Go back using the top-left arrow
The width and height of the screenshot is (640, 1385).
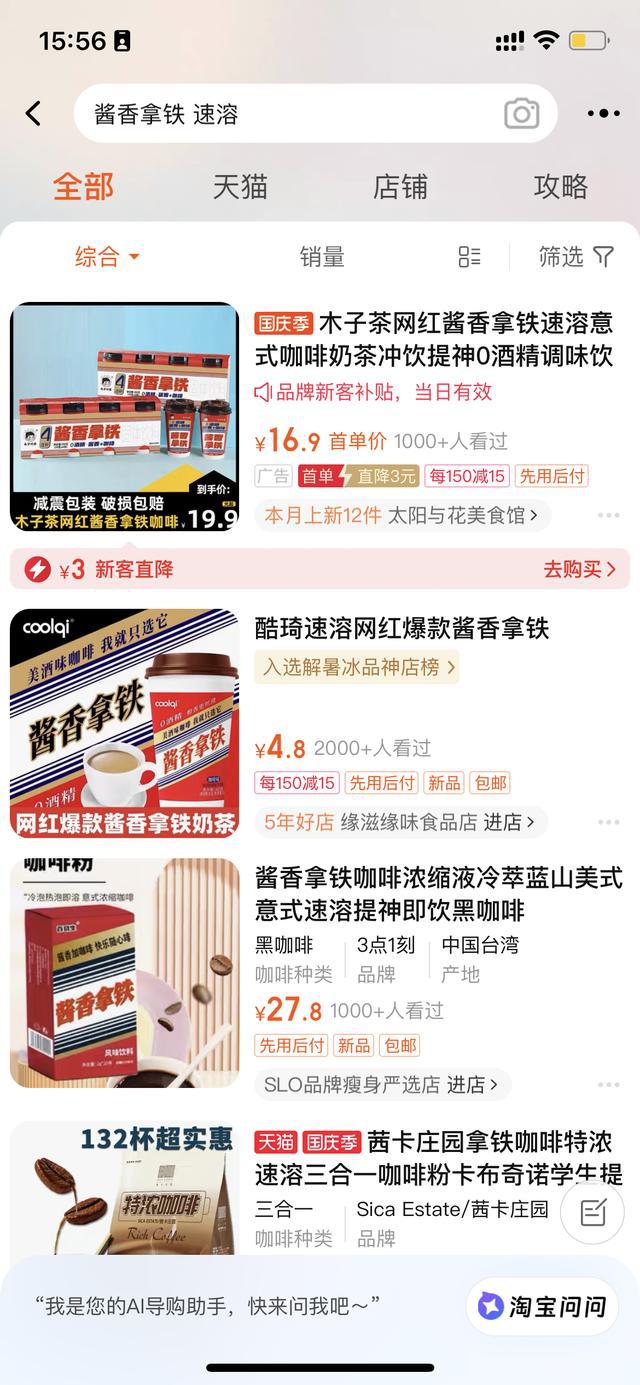tap(34, 114)
